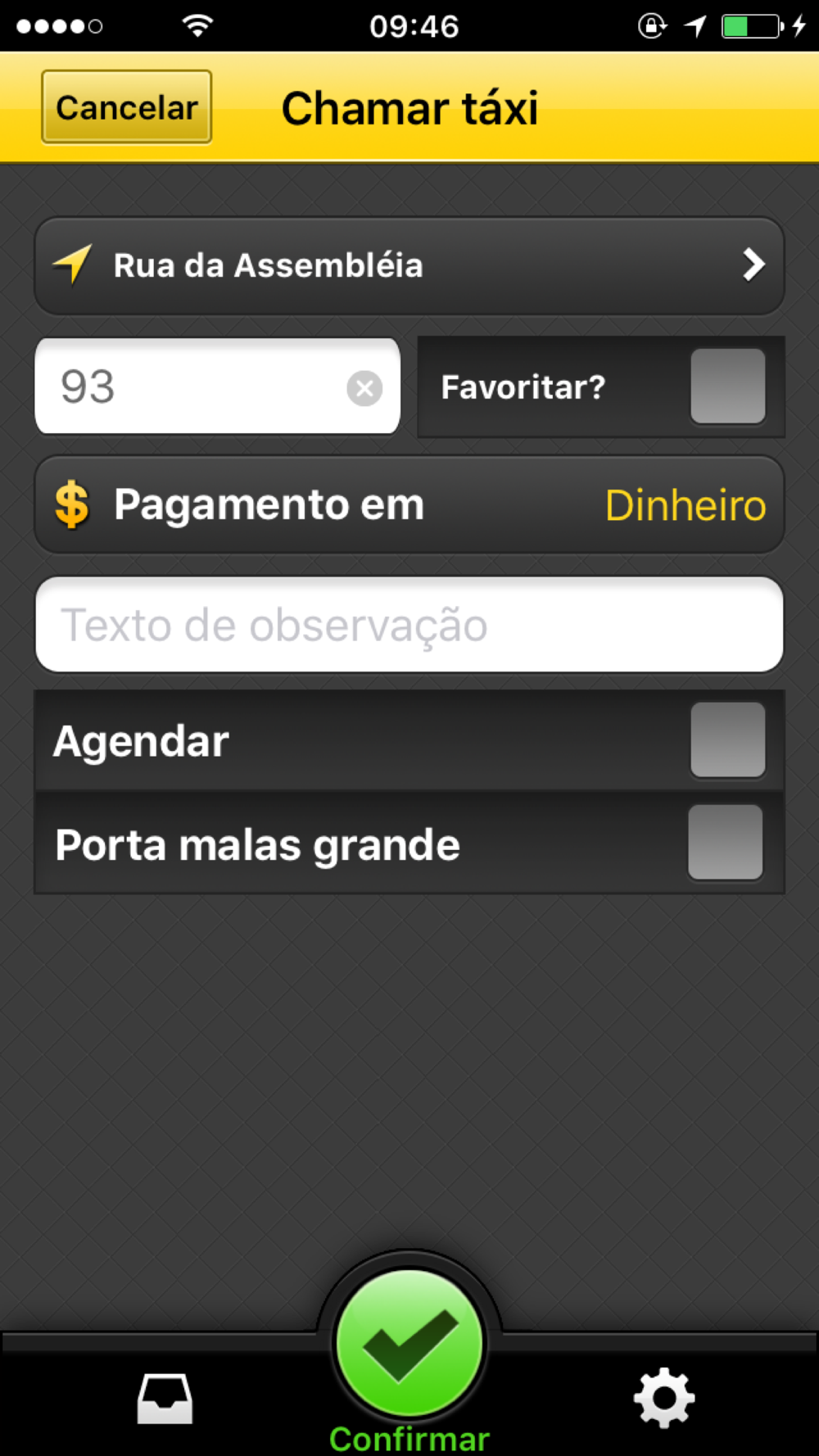Tap the Cancelar button
Image resolution: width=819 pixels, height=1456 pixels.
pyautogui.click(x=126, y=107)
